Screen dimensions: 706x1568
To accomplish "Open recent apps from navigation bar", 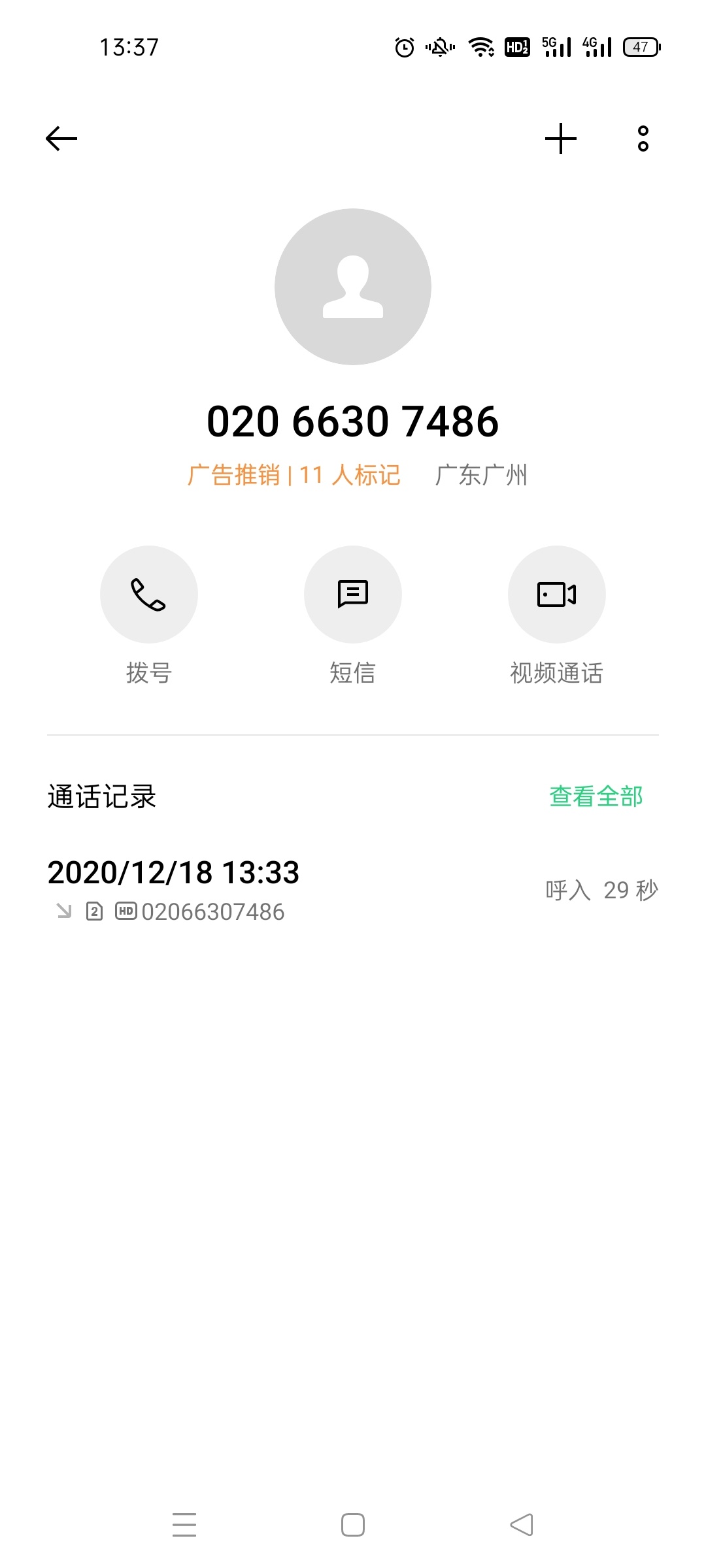I will point(184,1525).
